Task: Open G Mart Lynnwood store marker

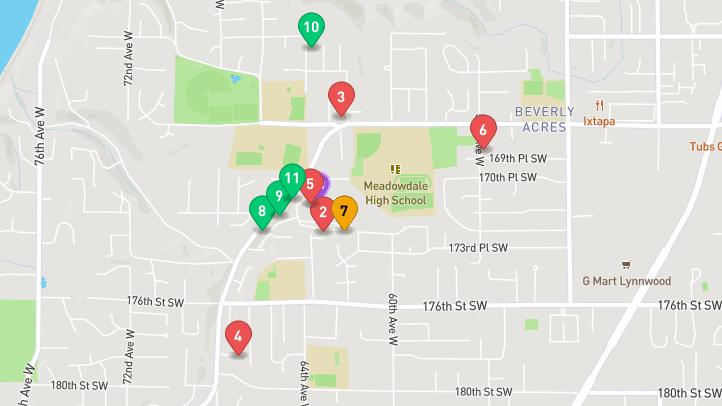Action: click(626, 265)
